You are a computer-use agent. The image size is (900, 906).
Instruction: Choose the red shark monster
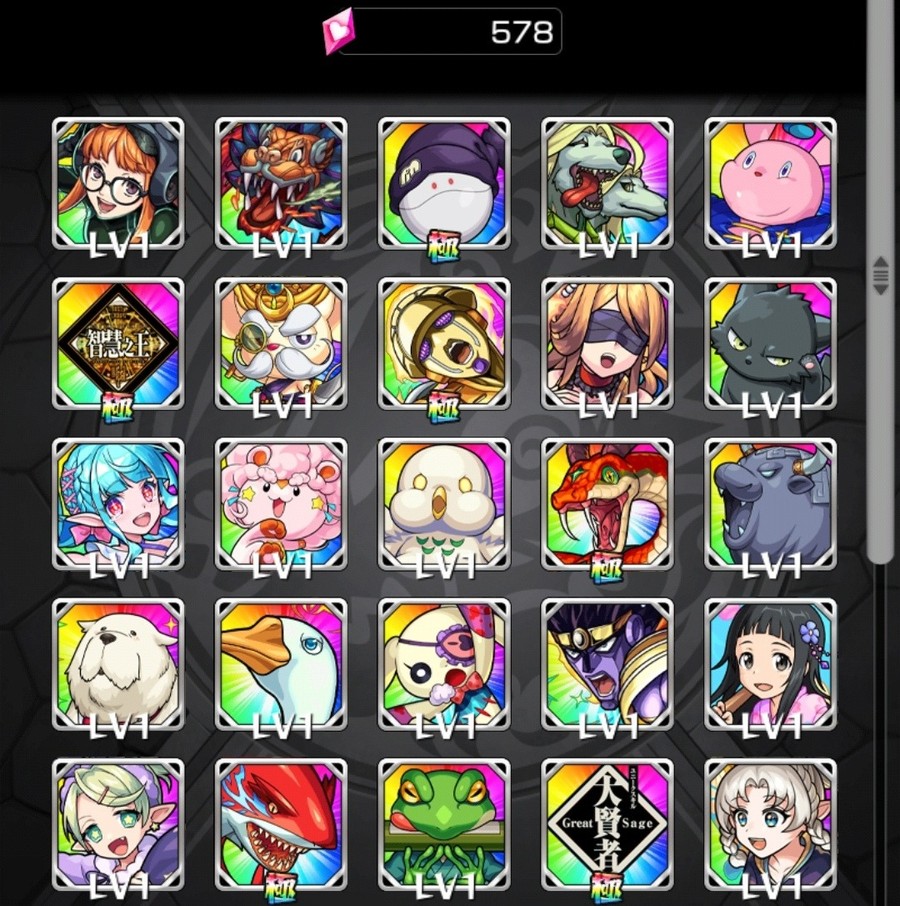(x=281, y=823)
